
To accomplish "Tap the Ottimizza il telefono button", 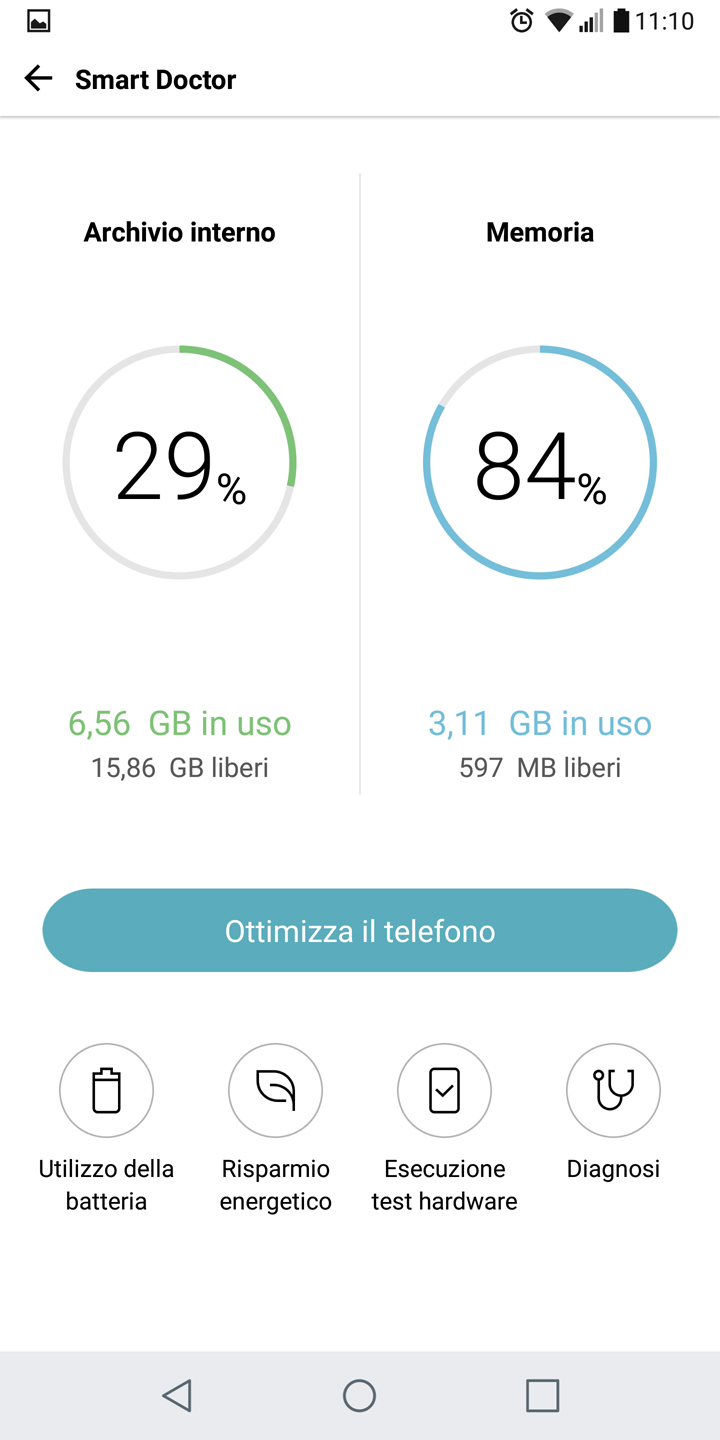I will click(x=360, y=930).
